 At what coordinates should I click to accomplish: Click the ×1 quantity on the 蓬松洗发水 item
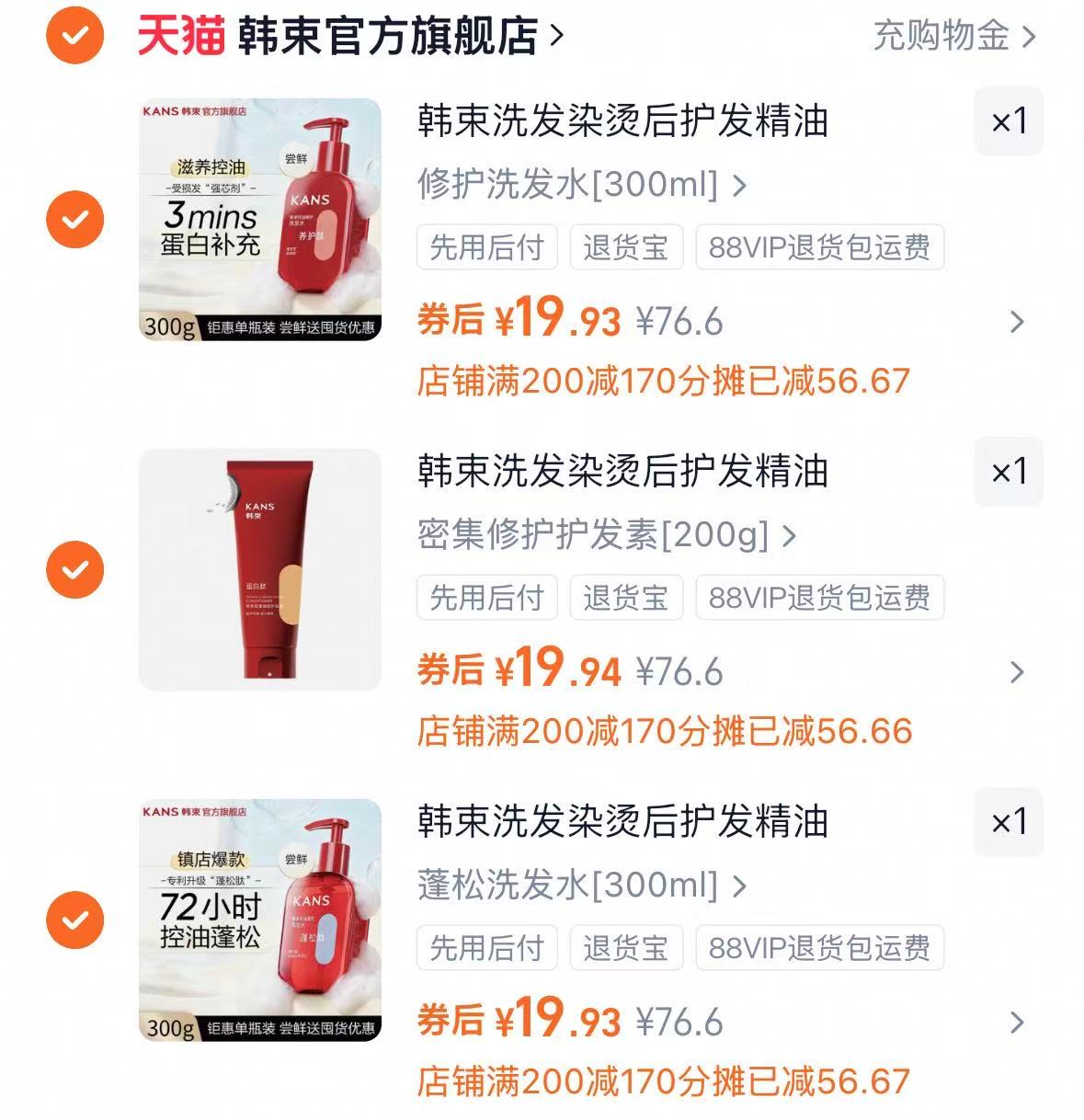[x=1009, y=821]
